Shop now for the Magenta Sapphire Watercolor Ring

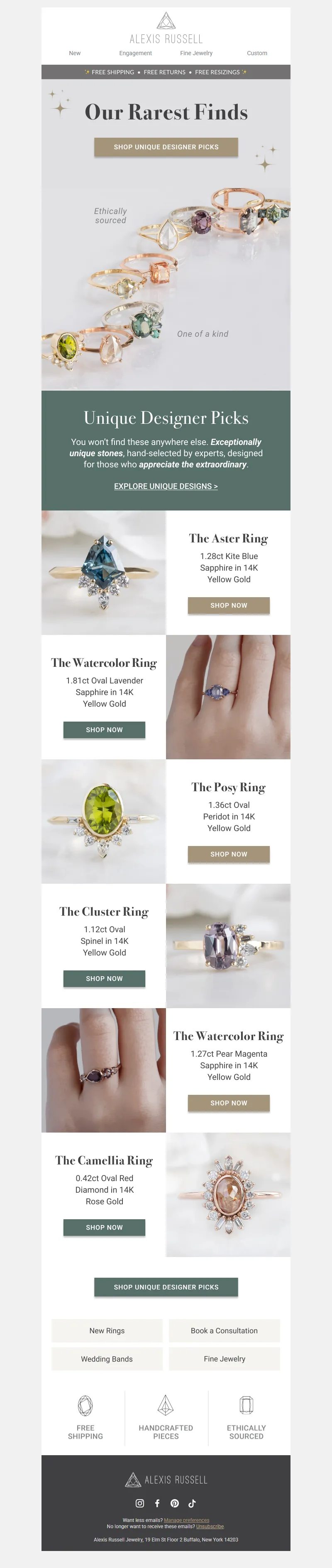(228, 1102)
